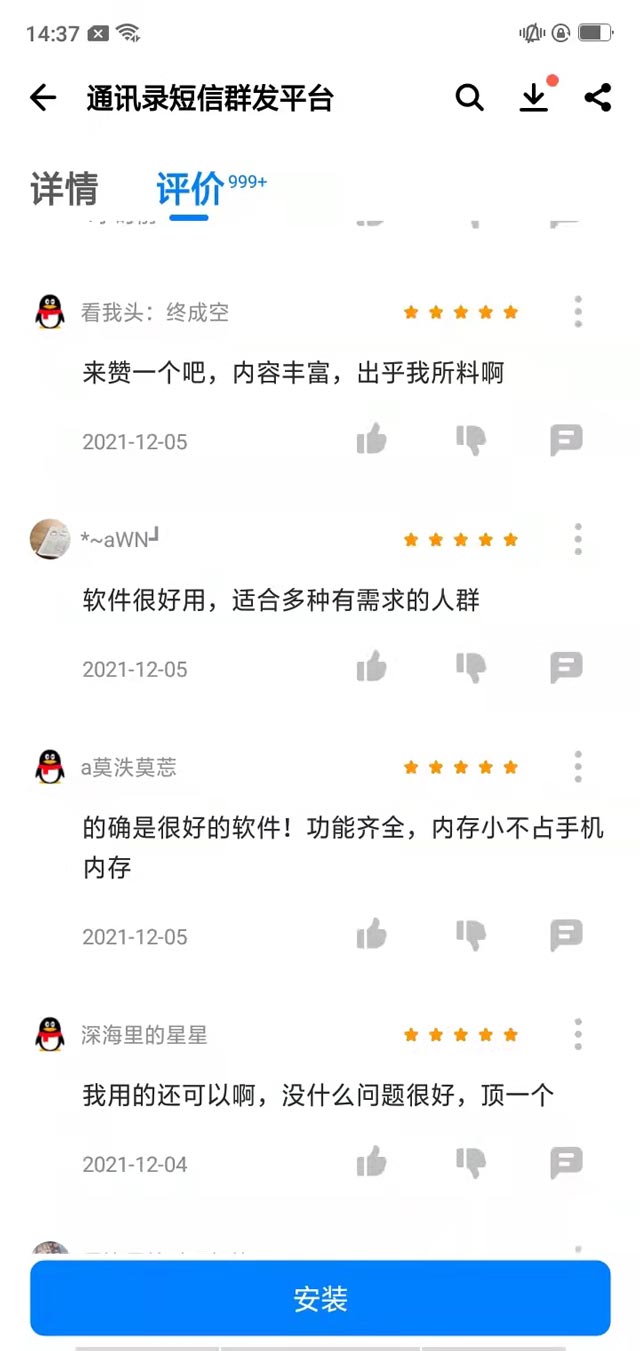The image size is (640, 1351).
Task: Select the 评价 tab
Action: (x=189, y=189)
